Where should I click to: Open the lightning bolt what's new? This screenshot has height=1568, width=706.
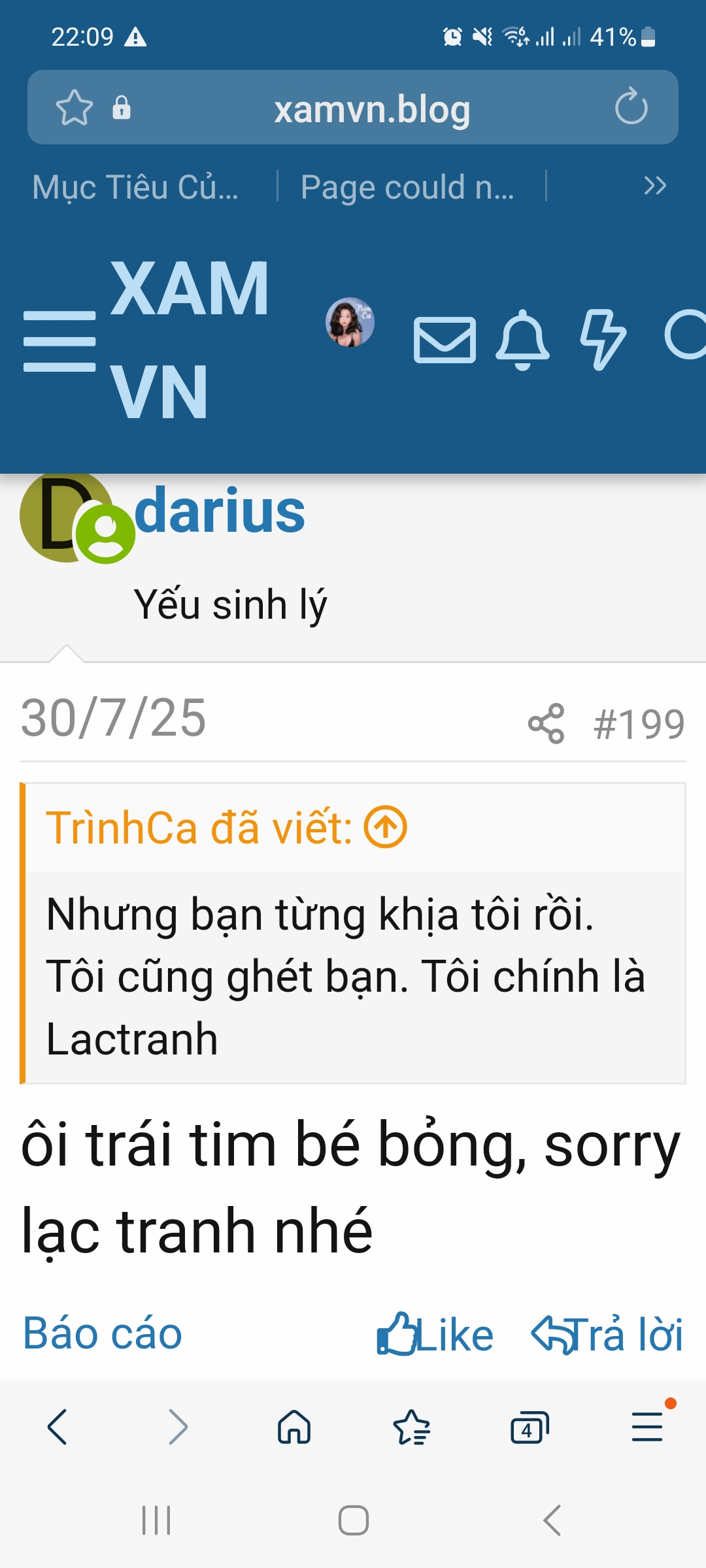(603, 340)
